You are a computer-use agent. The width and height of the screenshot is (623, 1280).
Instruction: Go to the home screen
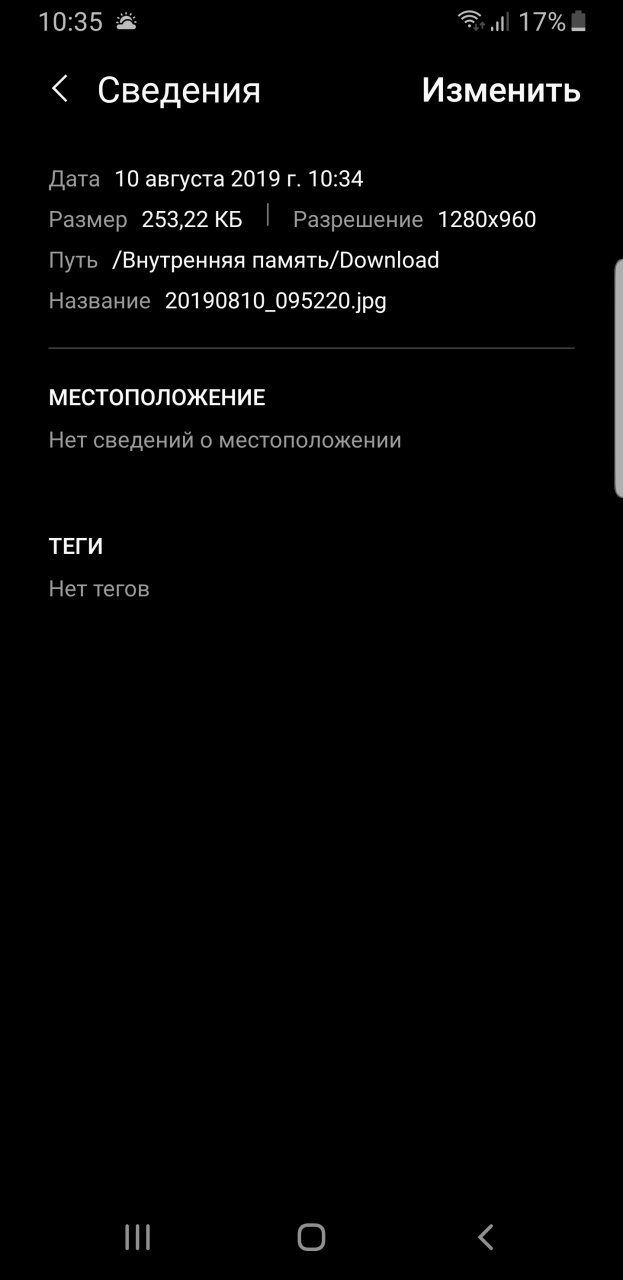point(311,1237)
